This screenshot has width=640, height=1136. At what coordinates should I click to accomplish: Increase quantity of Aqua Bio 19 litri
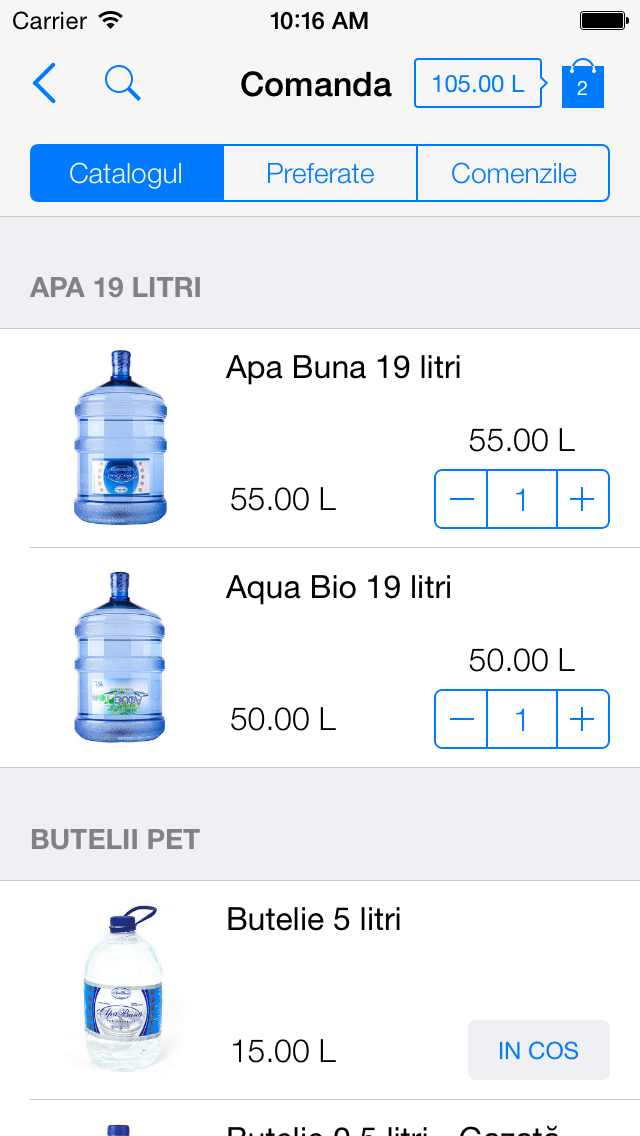583,719
